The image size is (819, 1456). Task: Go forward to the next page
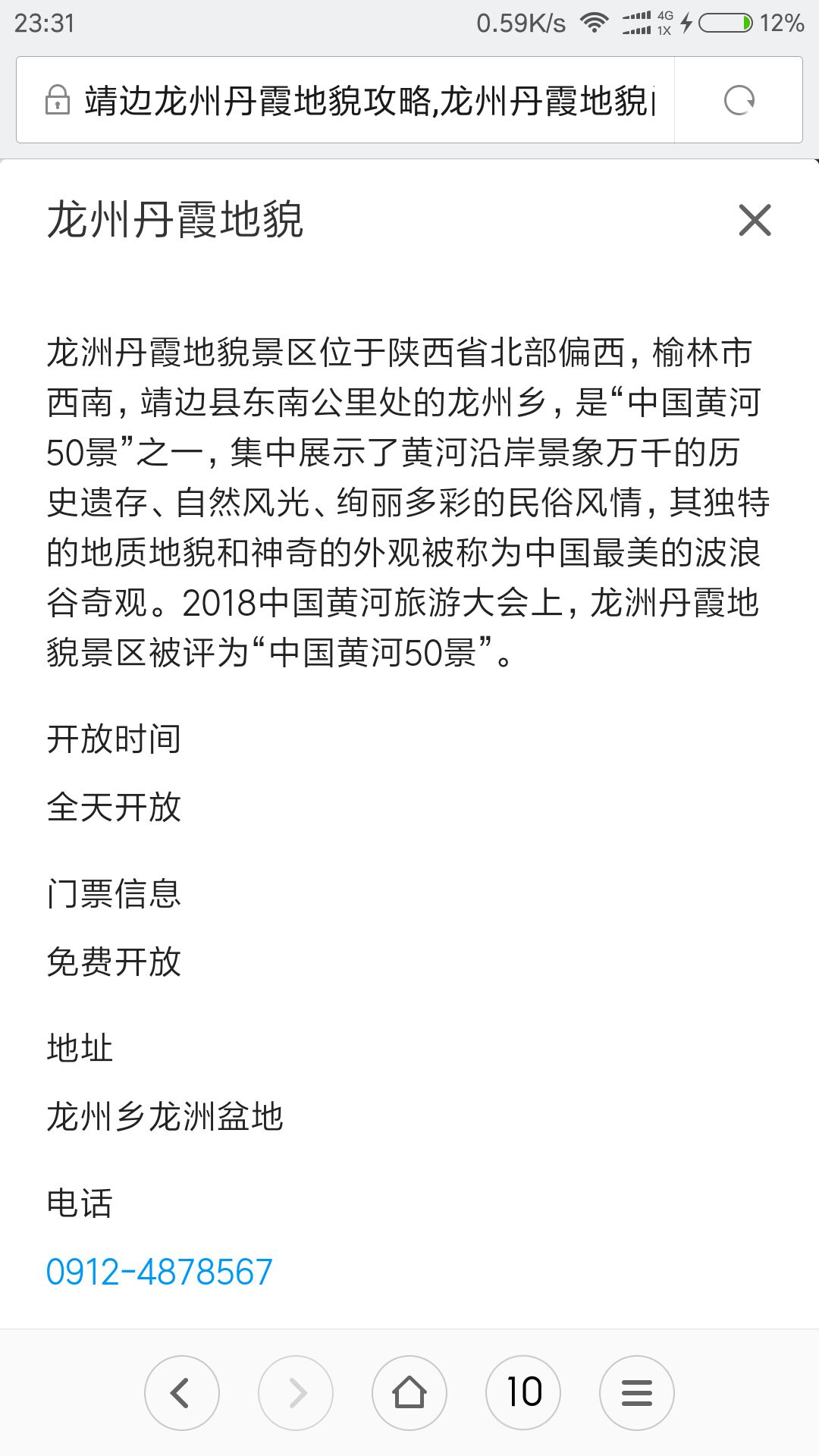pos(296,1393)
